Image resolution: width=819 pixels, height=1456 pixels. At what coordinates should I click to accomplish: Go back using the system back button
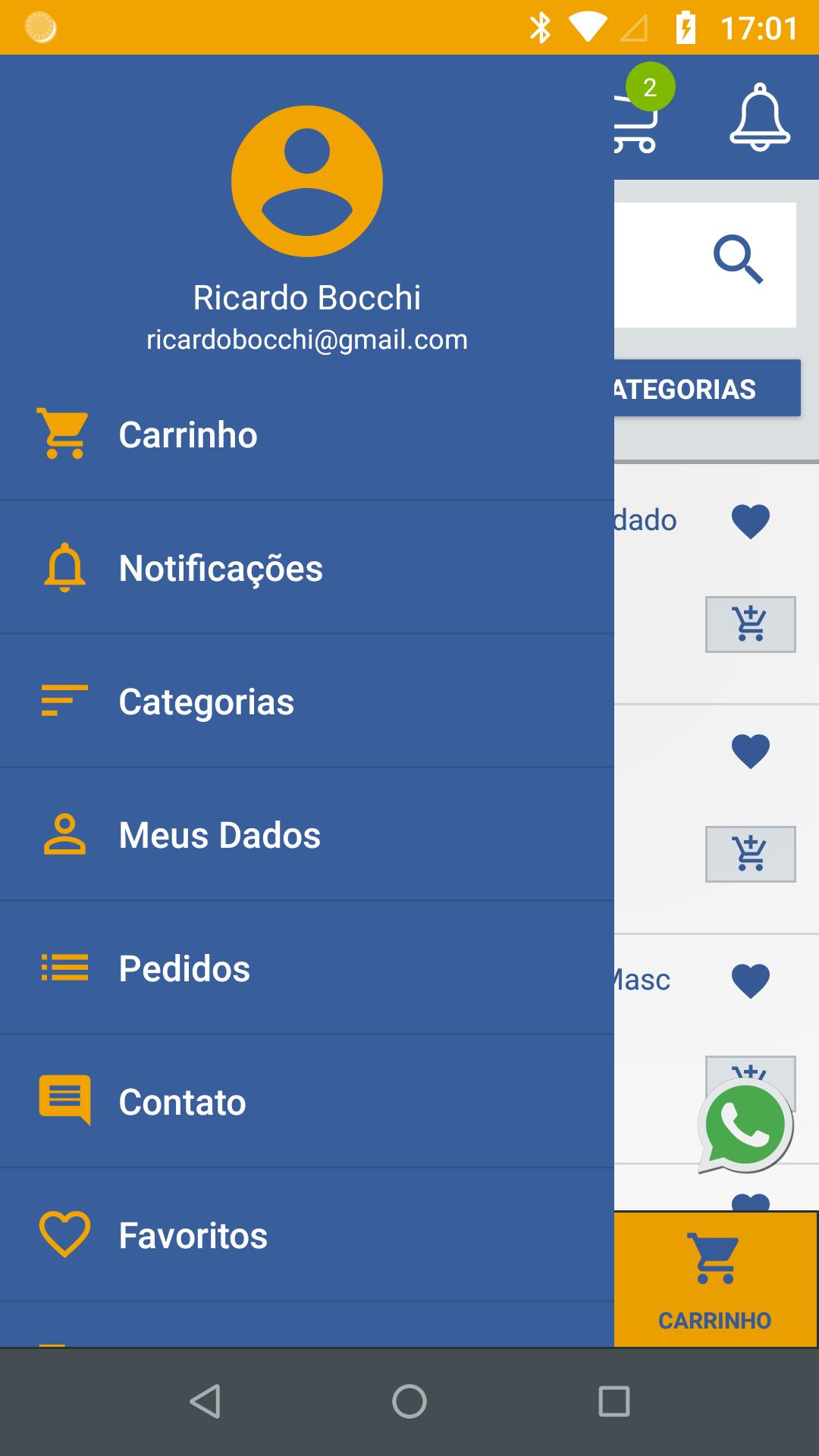coord(205,1401)
